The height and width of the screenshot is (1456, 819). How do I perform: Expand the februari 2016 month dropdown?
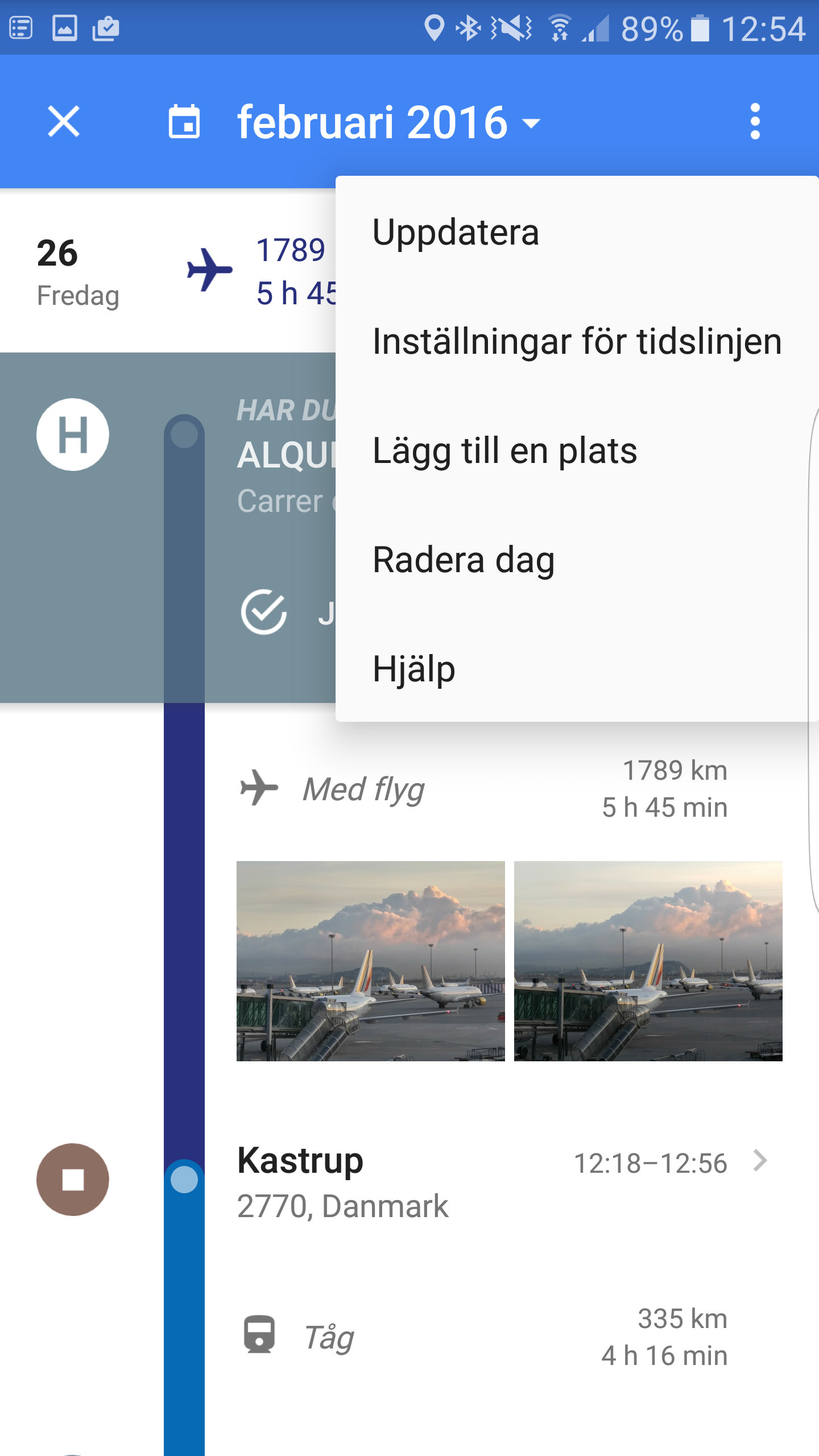(388, 122)
